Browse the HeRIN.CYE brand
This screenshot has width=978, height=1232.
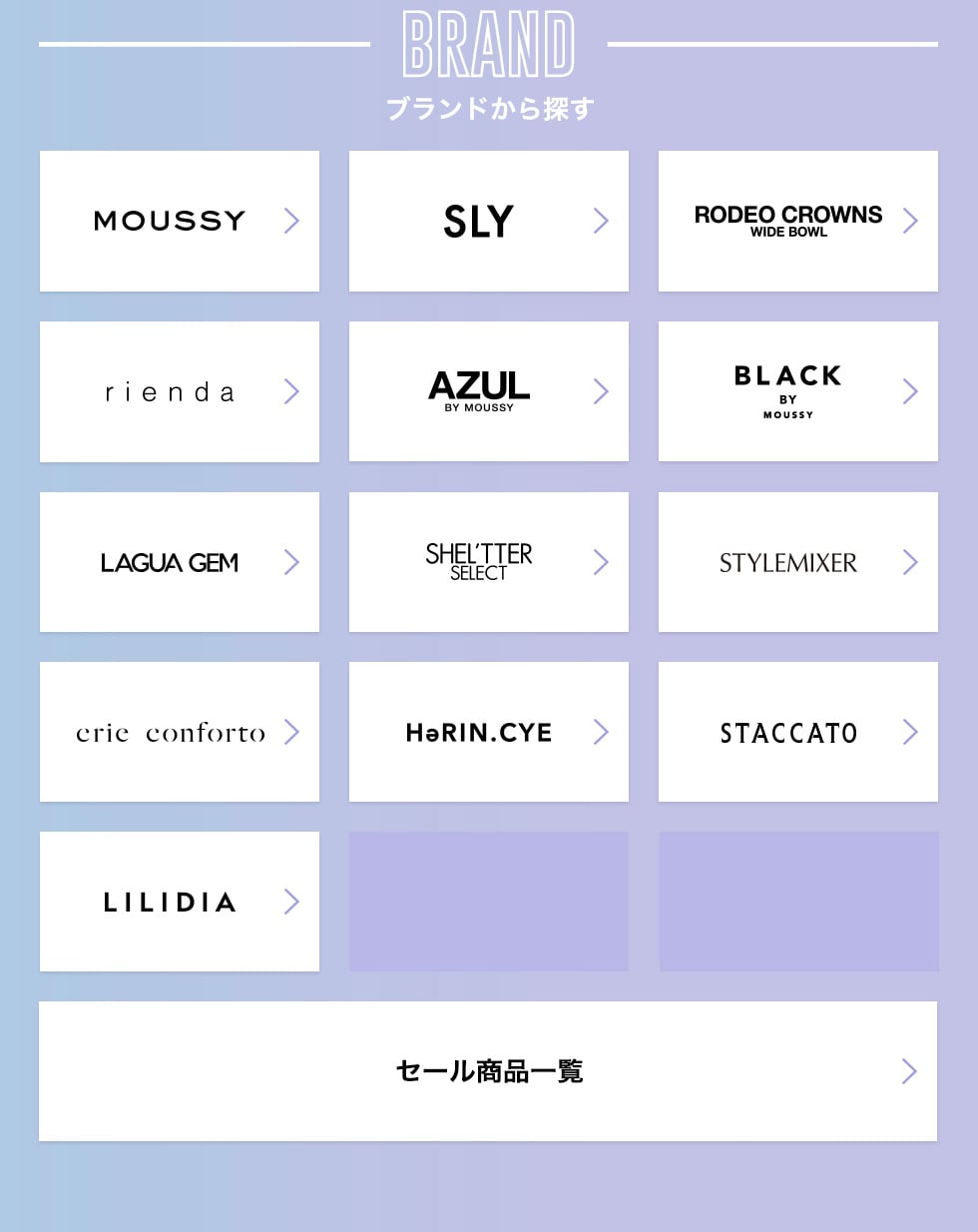(x=489, y=732)
